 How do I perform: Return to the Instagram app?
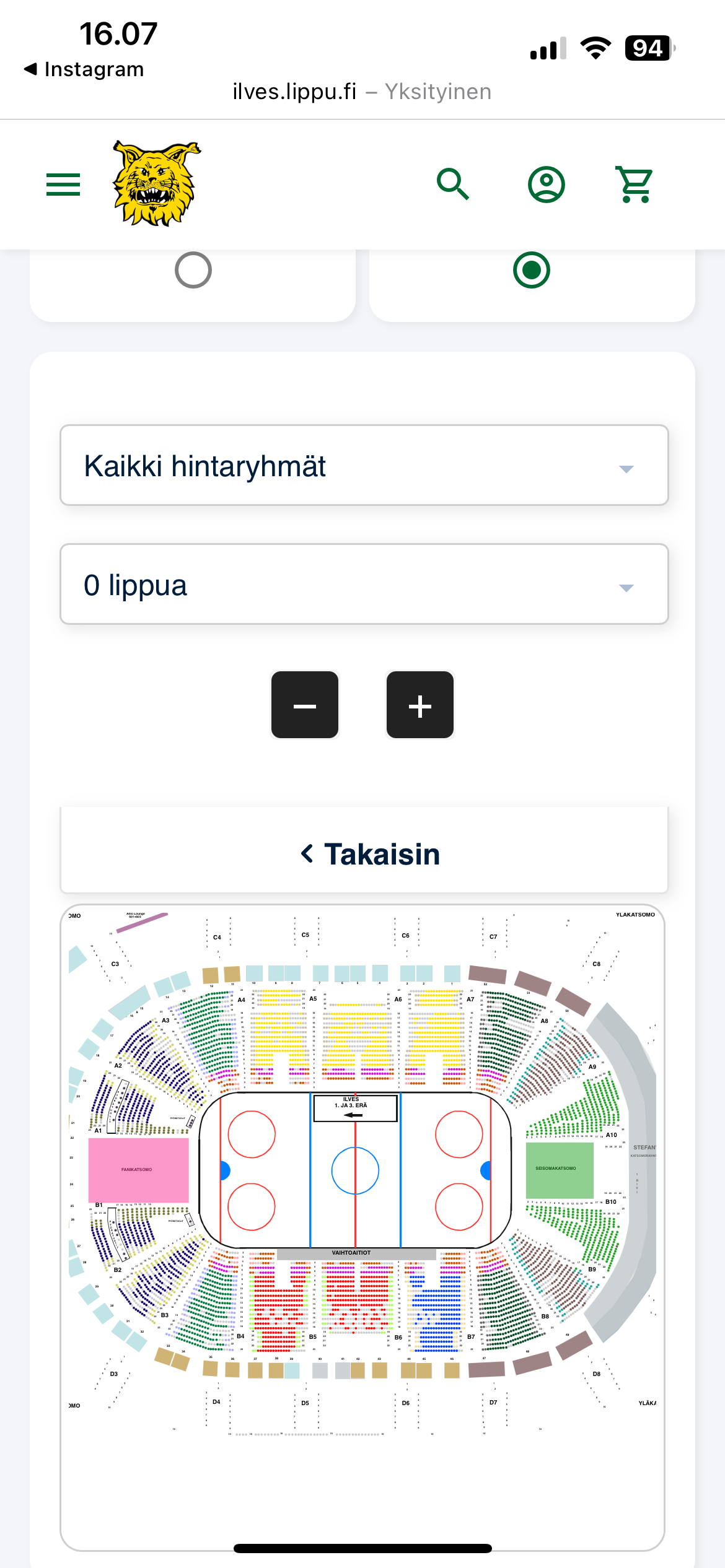[84, 69]
